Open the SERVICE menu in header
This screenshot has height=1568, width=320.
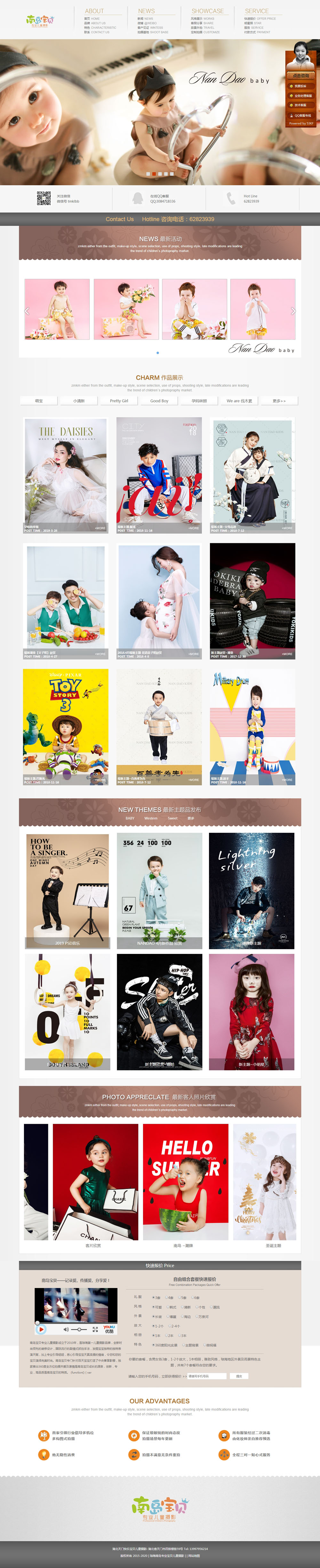point(256,11)
